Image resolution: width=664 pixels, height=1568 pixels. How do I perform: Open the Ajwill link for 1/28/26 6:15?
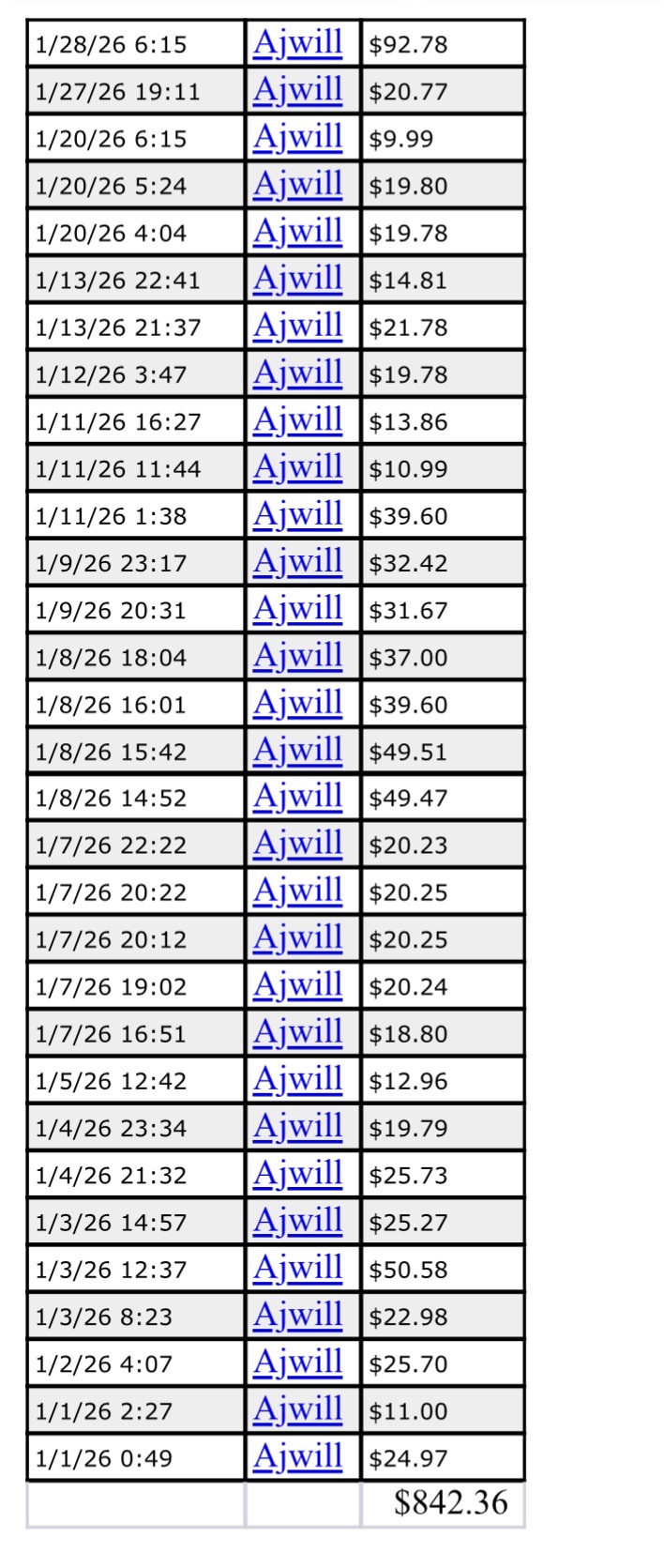click(x=298, y=43)
